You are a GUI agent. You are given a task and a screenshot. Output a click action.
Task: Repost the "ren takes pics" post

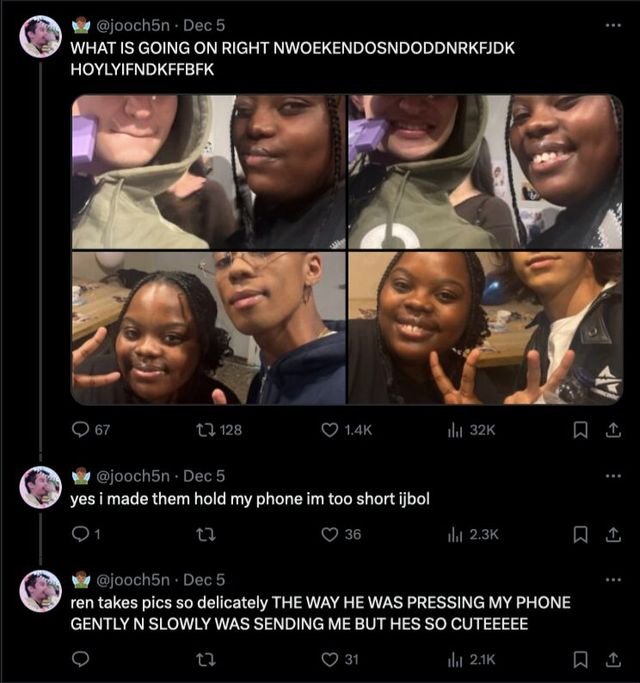[x=204, y=658]
